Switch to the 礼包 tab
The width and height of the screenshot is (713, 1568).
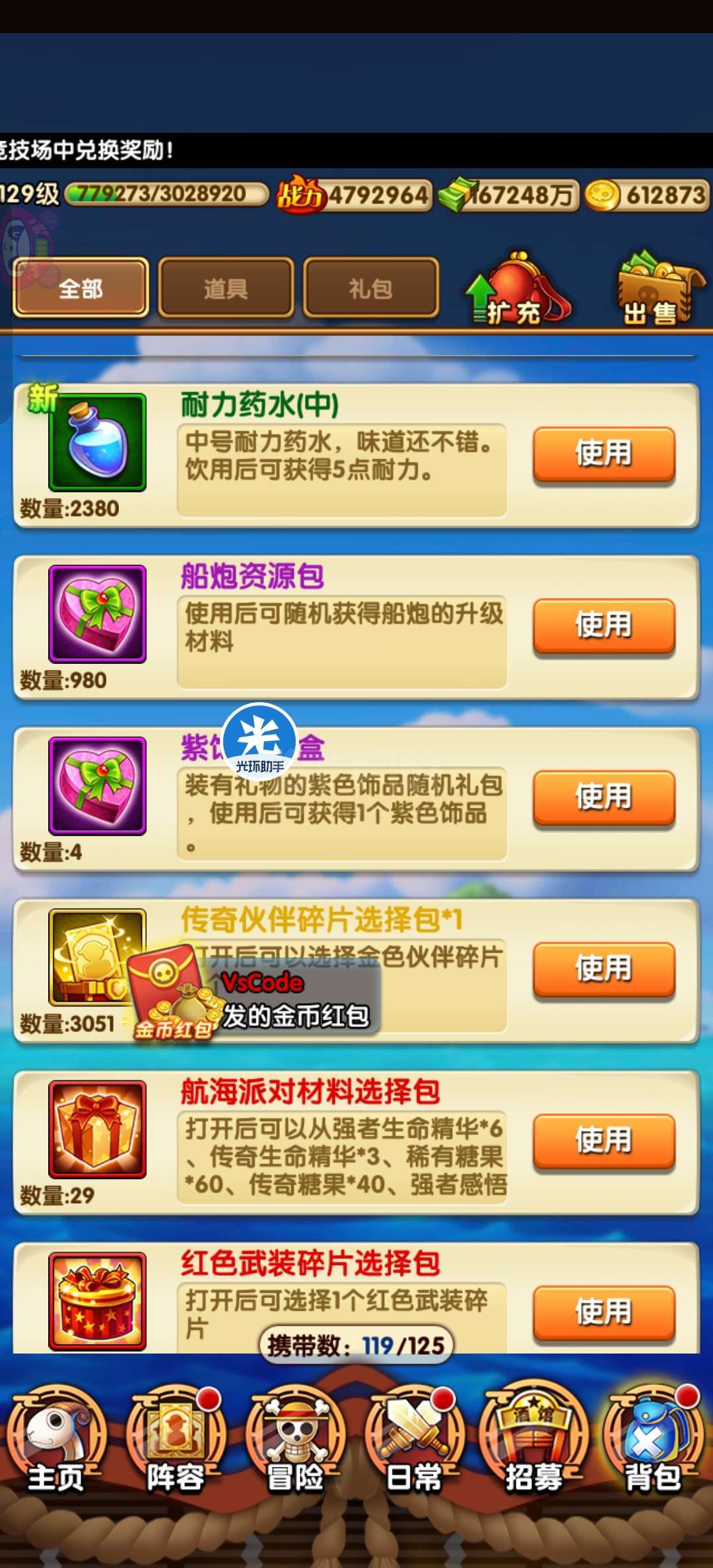pos(371,288)
